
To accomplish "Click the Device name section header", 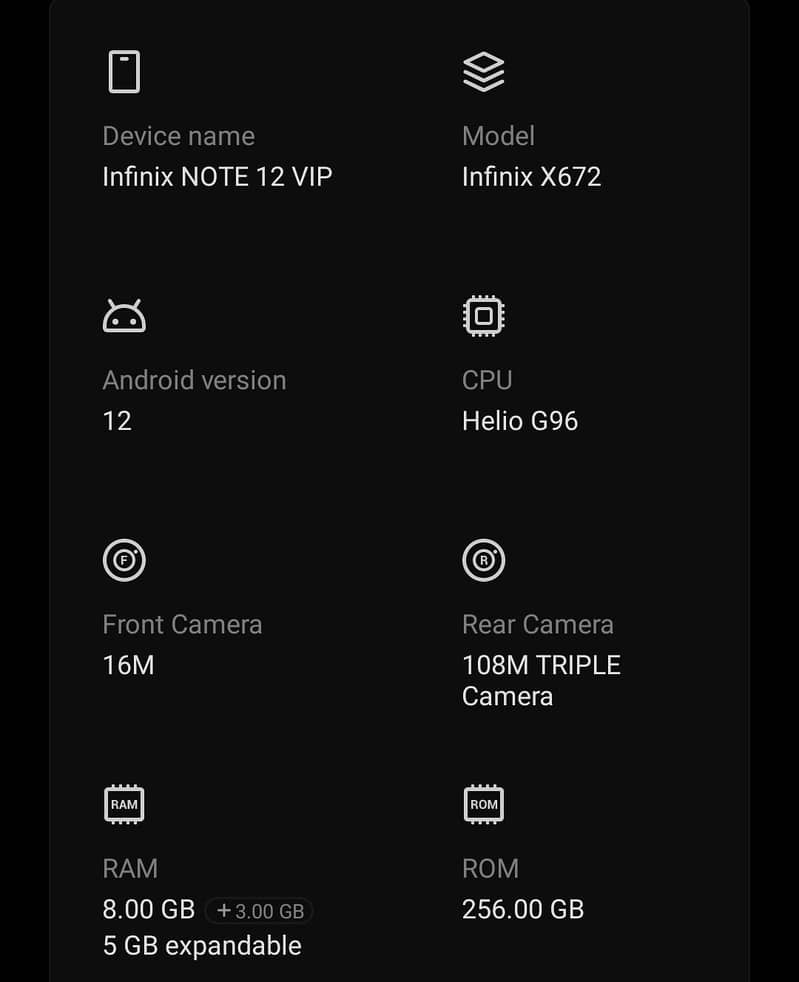I will (178, 136).
